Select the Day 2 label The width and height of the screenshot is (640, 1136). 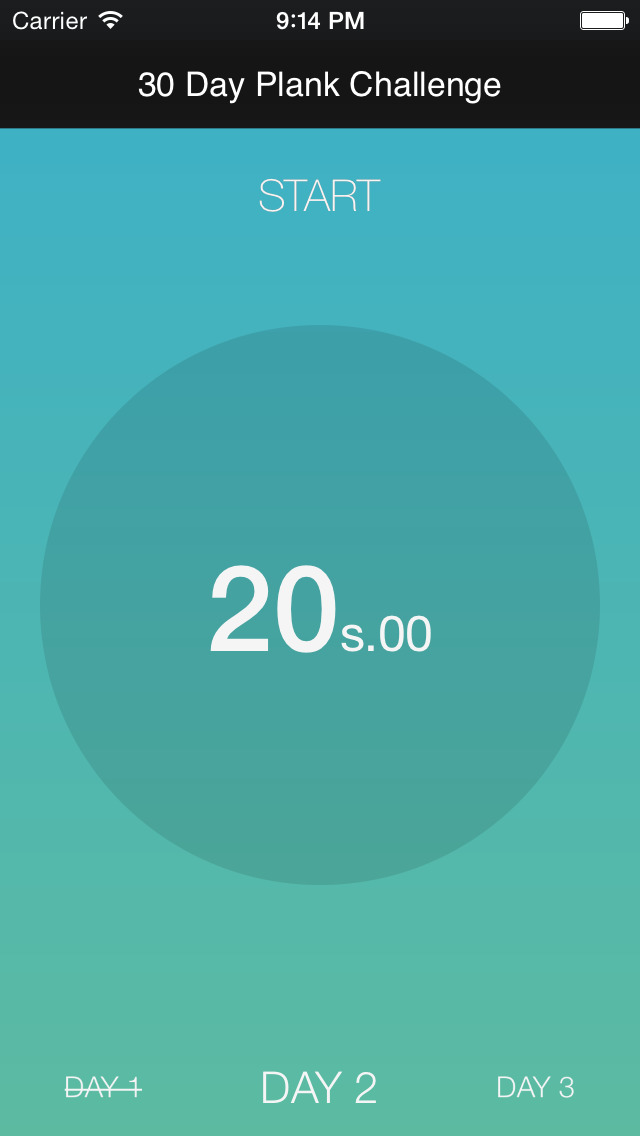pos(319,1087)
